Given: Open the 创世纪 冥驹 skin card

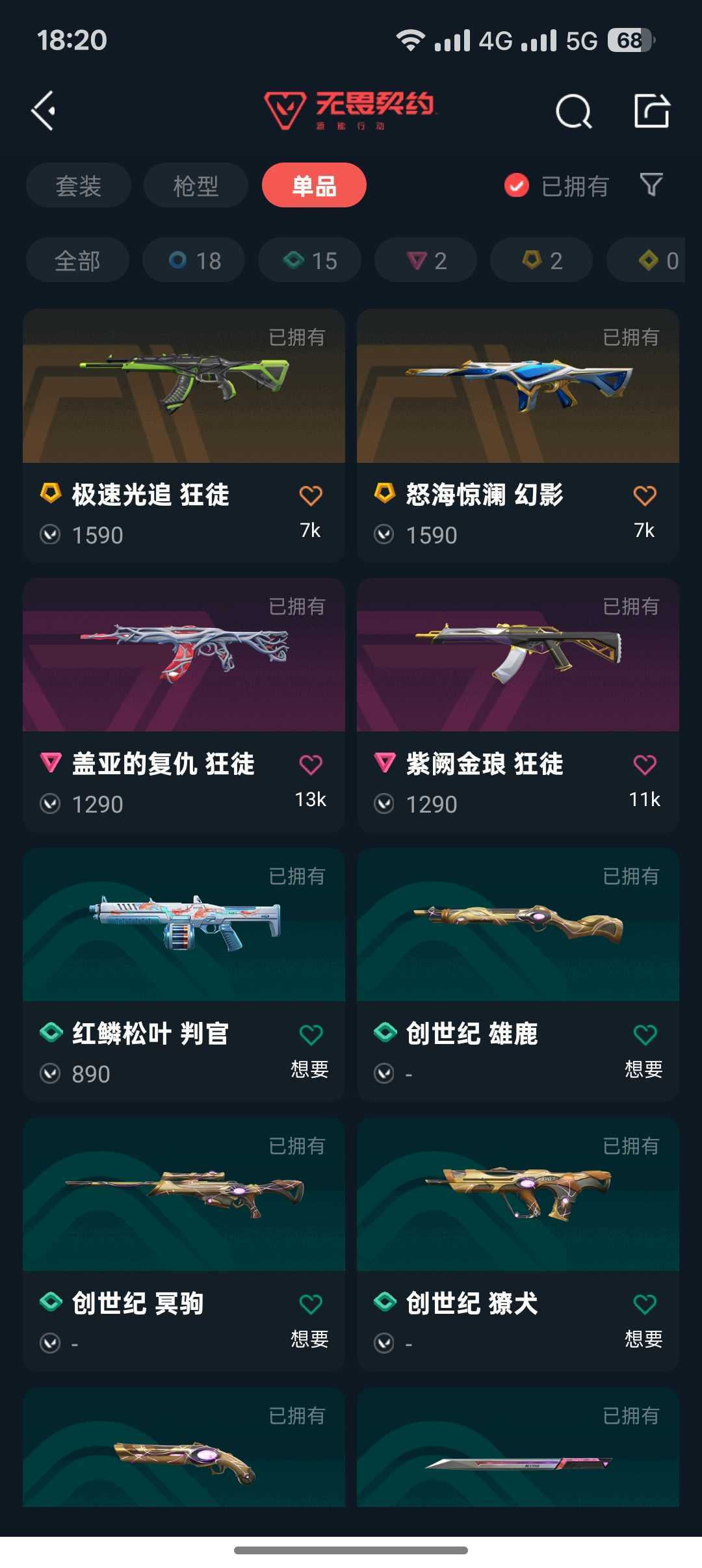Looking at the screenshot, I should tap(184, 1244).
